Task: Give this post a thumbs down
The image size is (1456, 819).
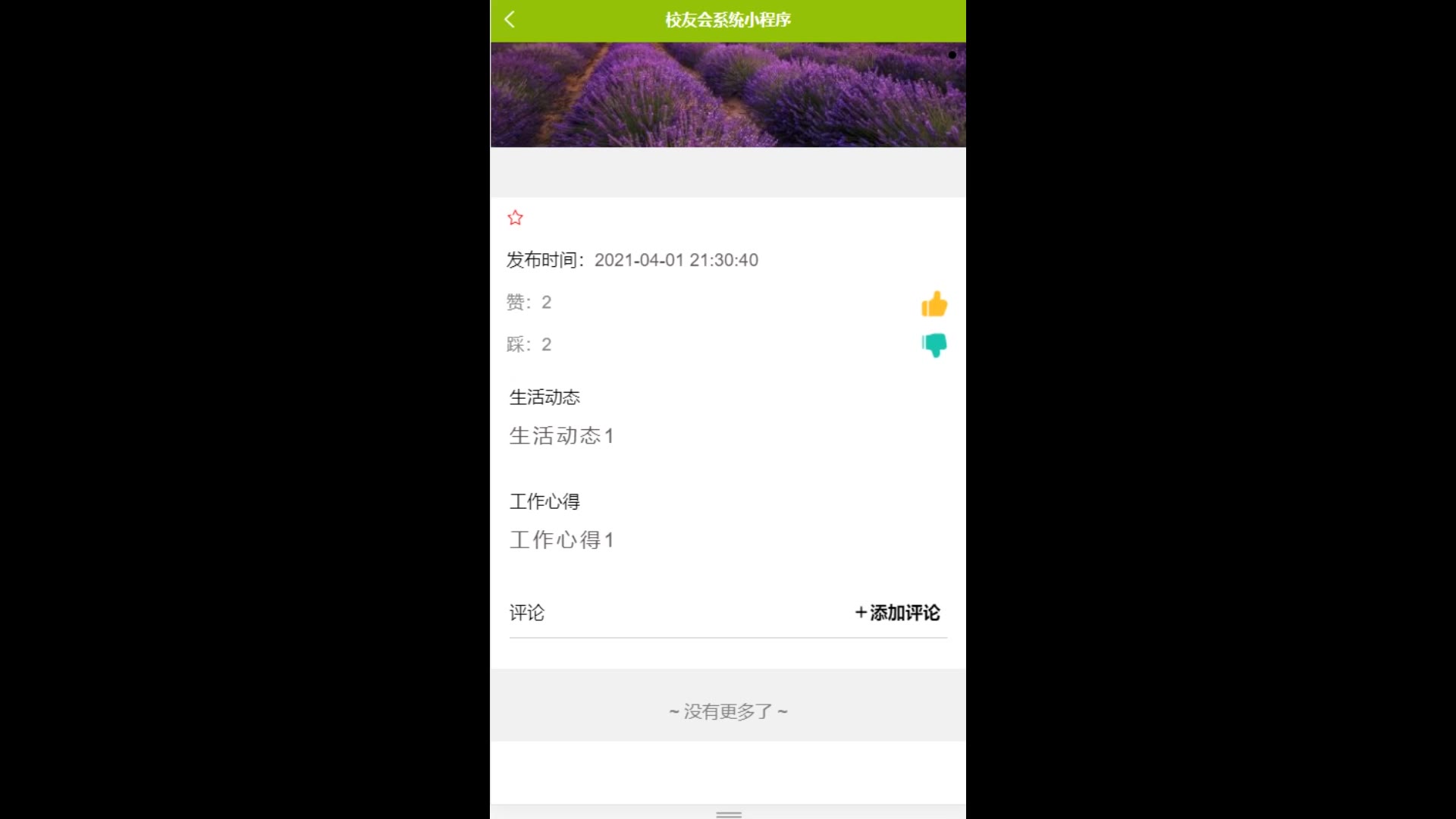Action: [x=934, y=346]
